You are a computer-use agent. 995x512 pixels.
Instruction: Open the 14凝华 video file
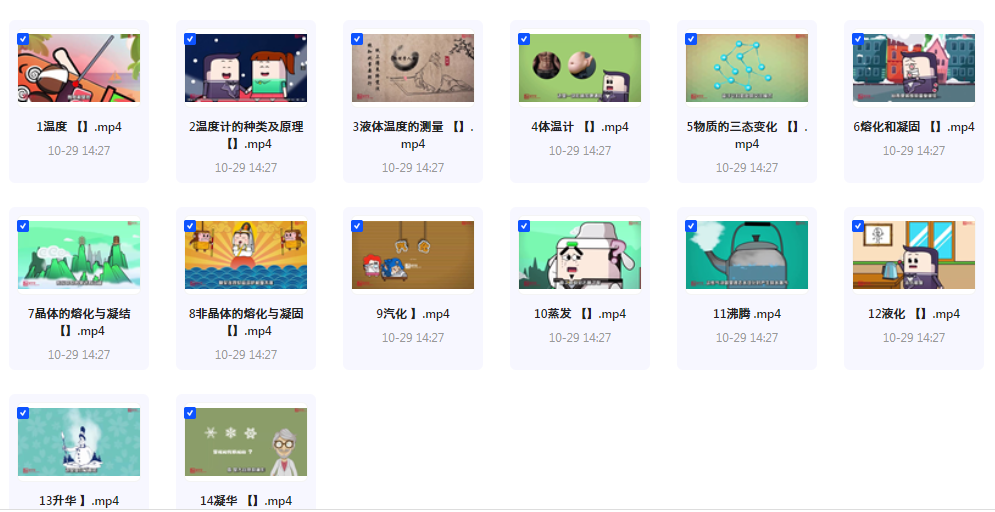pyautogui.click(x=246, y=442)
